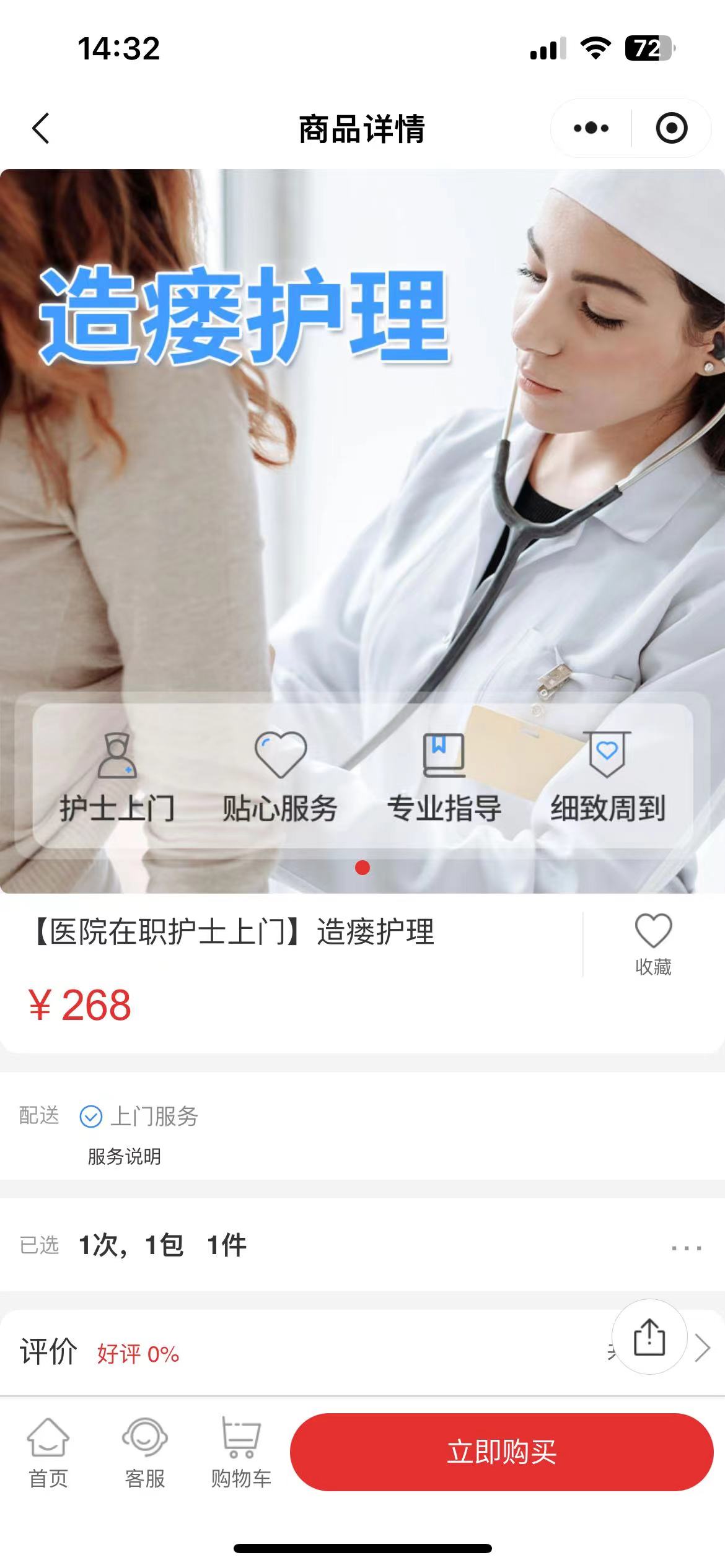Go back from product details

pyautogui.click(x=41, y=129)
